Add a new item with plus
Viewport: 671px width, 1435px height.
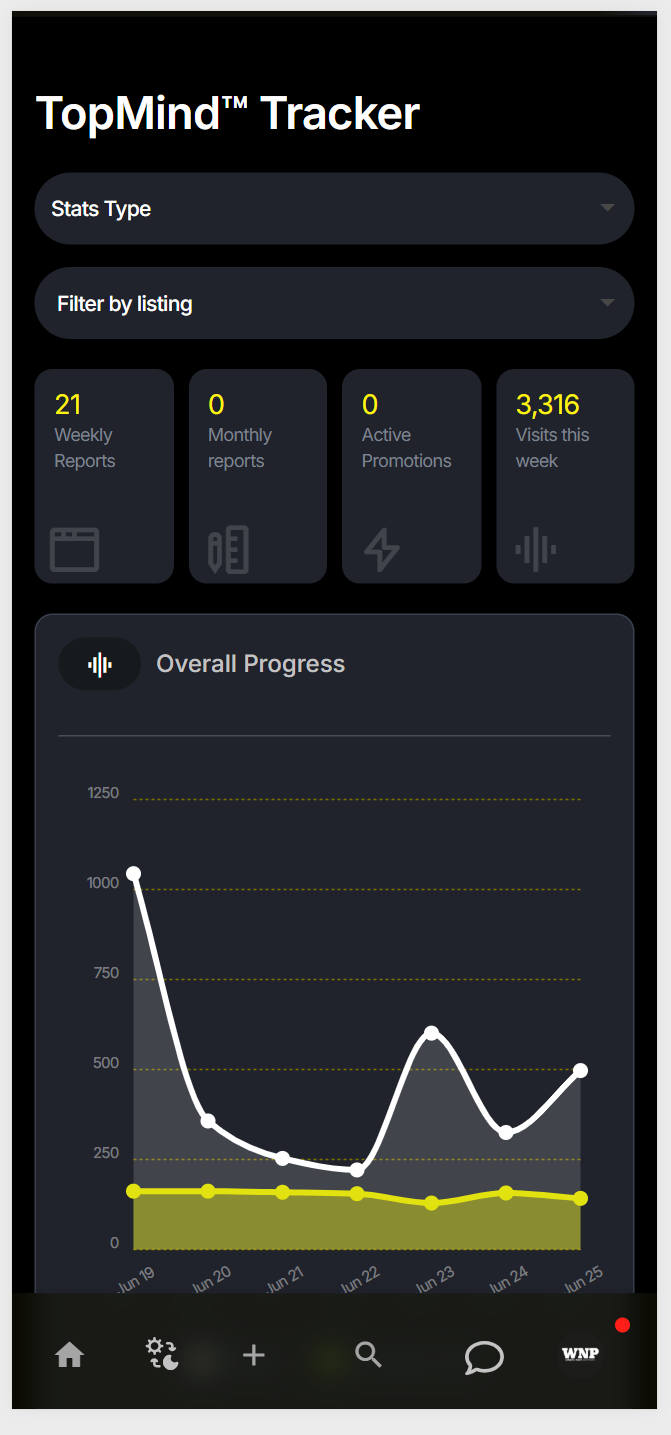point(254,1355)
